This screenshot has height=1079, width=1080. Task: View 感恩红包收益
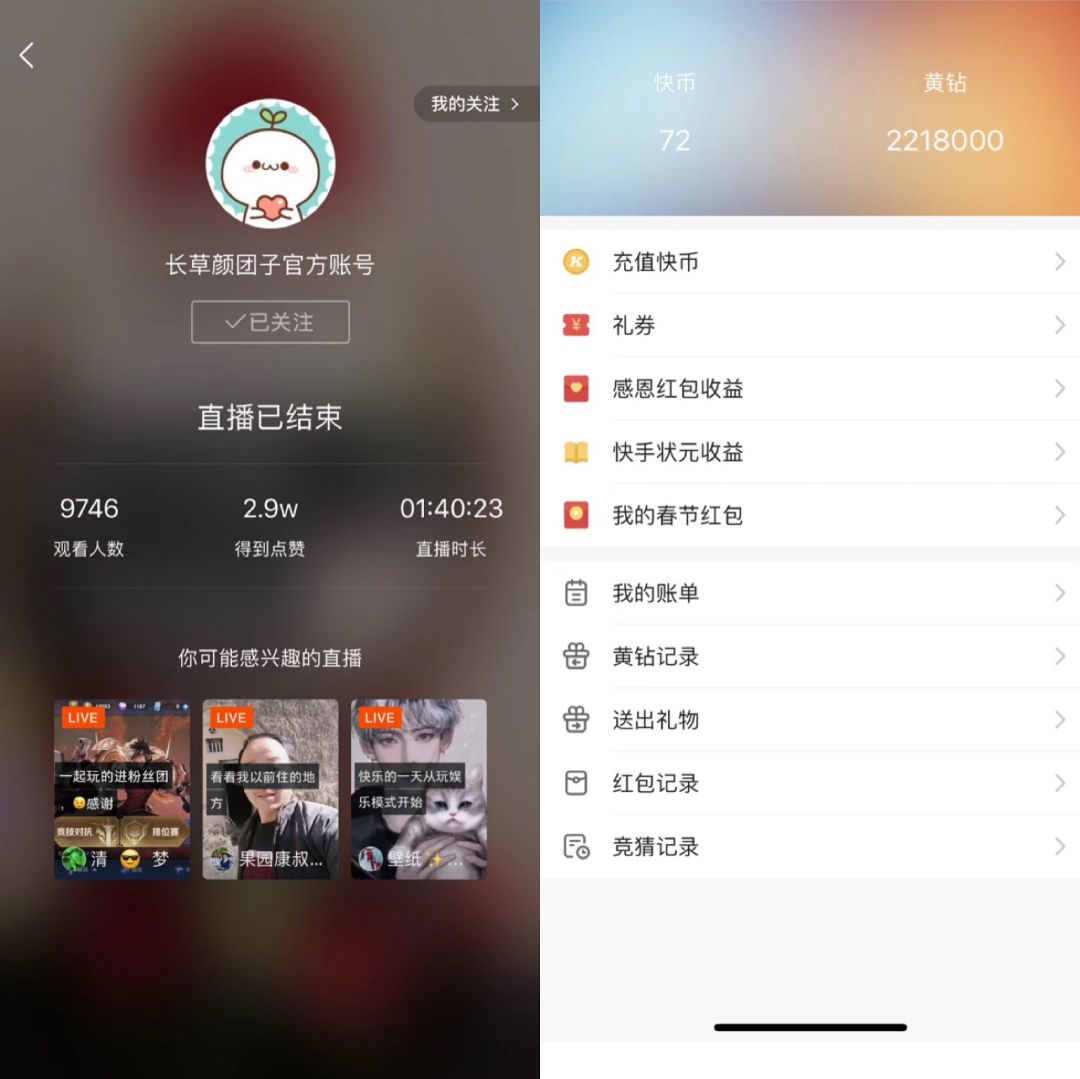[x=810, y=388]
